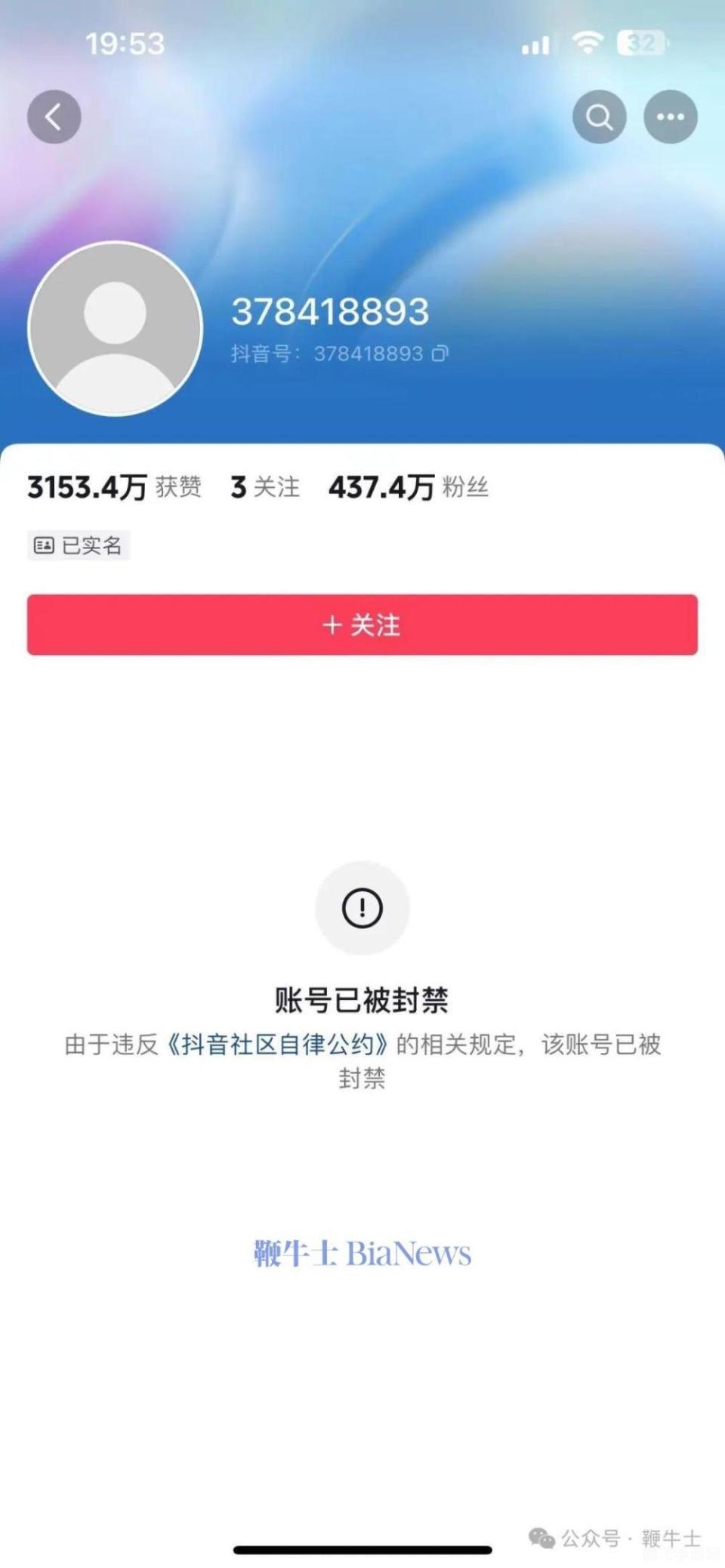
Task: Tap the search icon top right
Action: 599,116
